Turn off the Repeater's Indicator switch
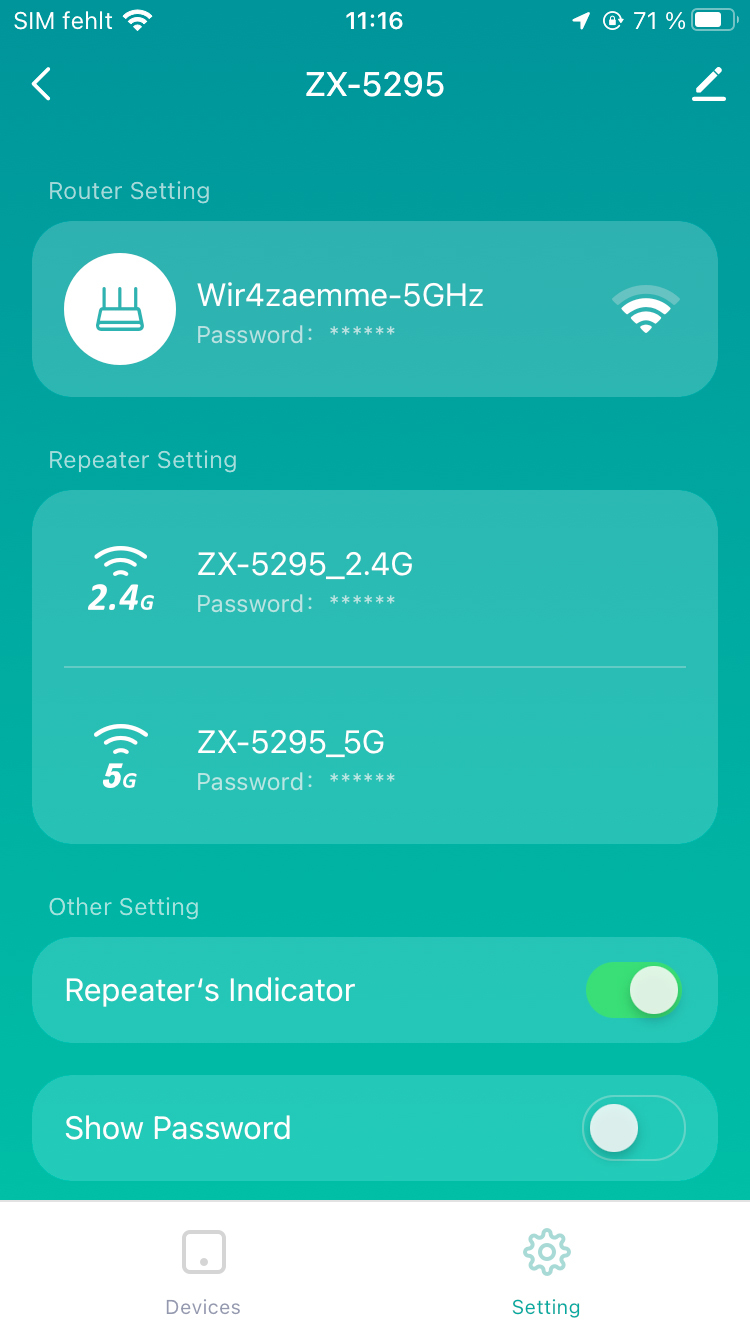 (634, 990)
